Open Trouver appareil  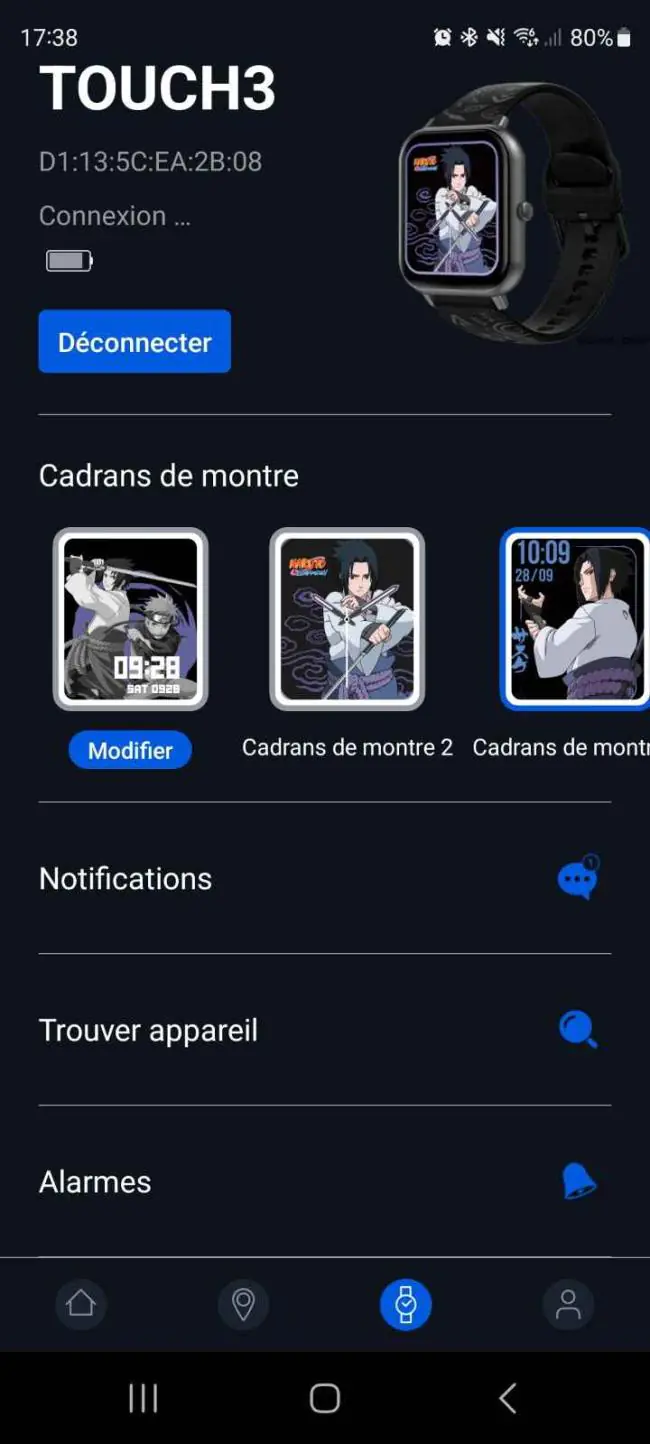(x=325, y=1030)
